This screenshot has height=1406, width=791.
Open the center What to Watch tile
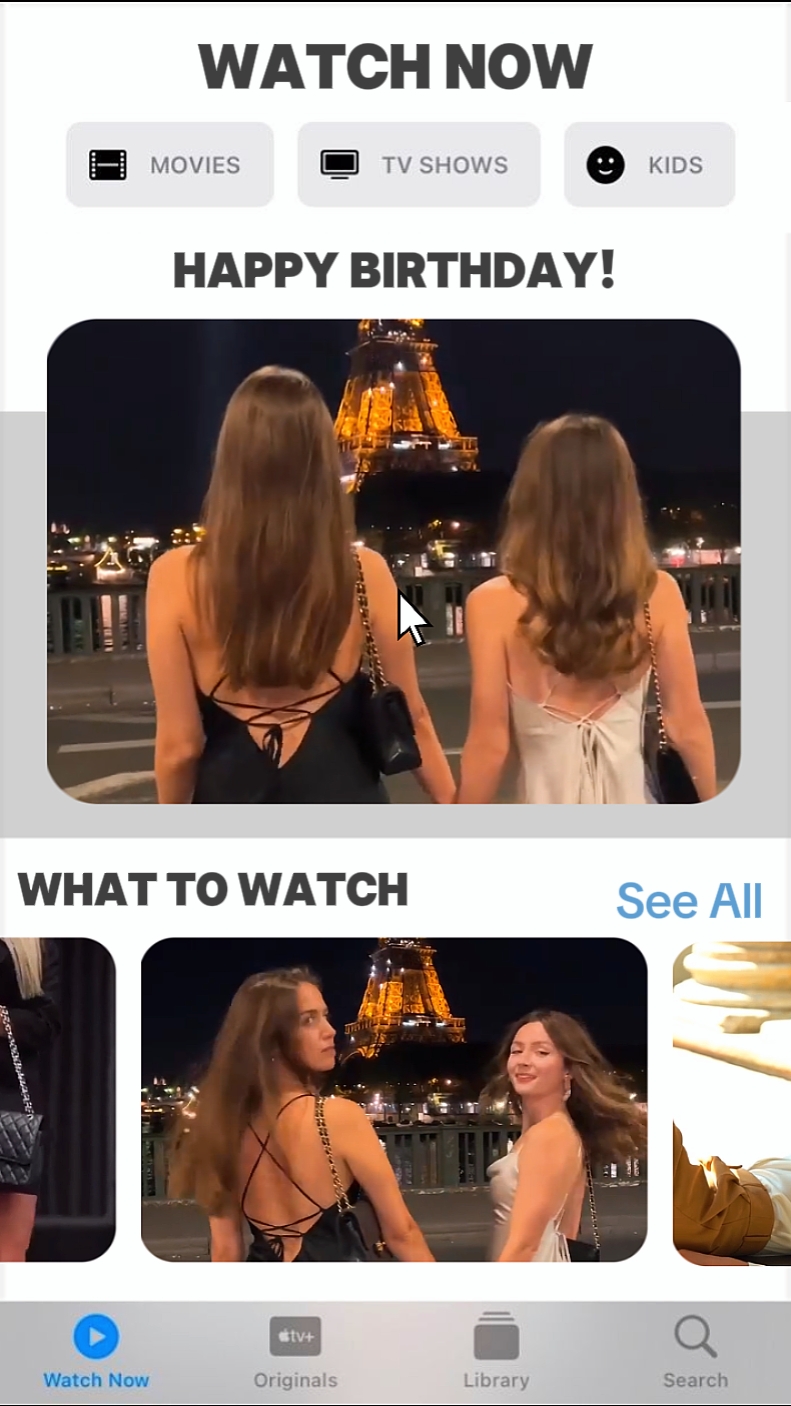click(394, 1100)
